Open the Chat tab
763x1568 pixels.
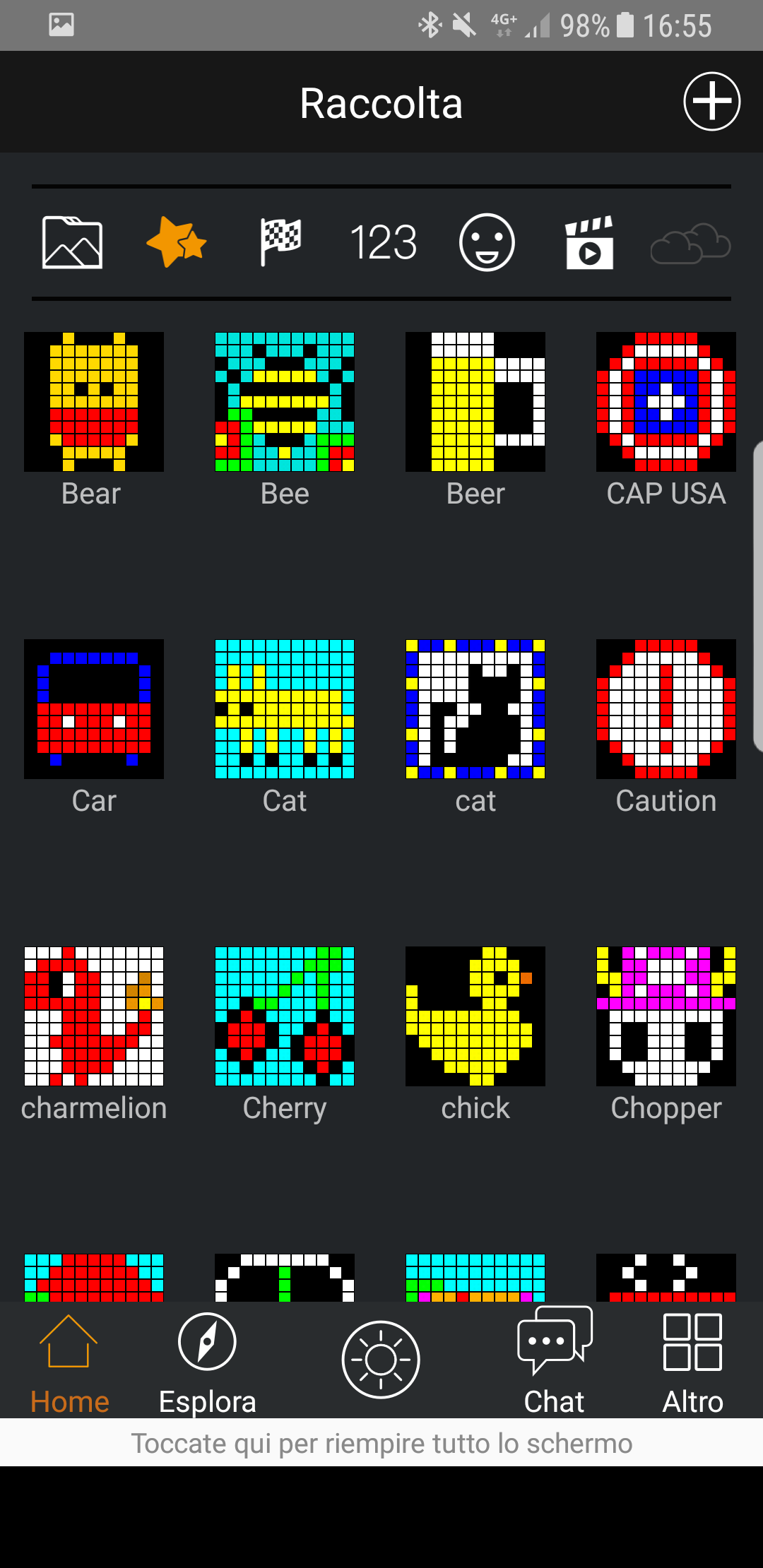tap(555, 1362)
